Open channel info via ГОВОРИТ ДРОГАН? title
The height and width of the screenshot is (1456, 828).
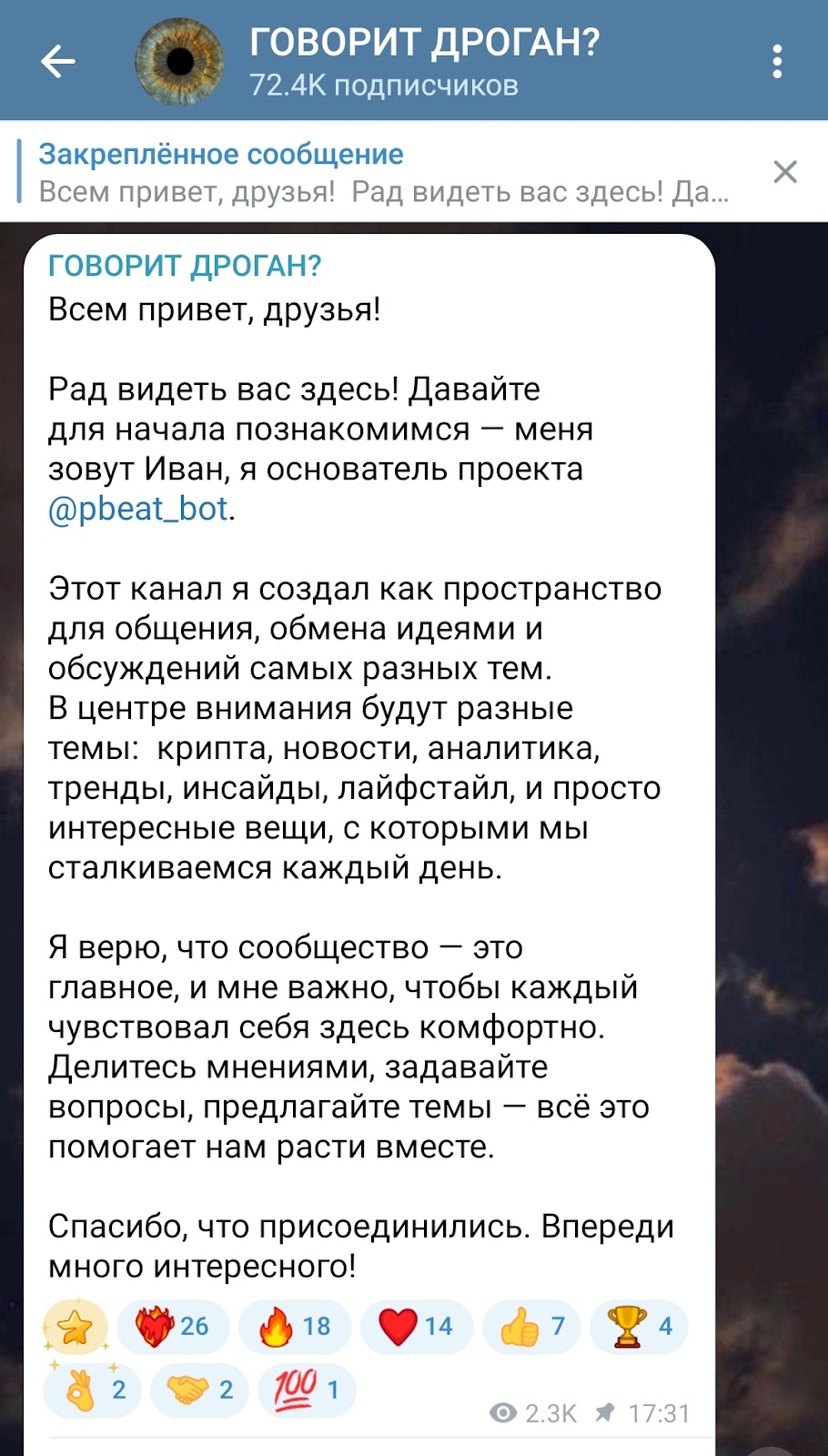click(424, 44)
